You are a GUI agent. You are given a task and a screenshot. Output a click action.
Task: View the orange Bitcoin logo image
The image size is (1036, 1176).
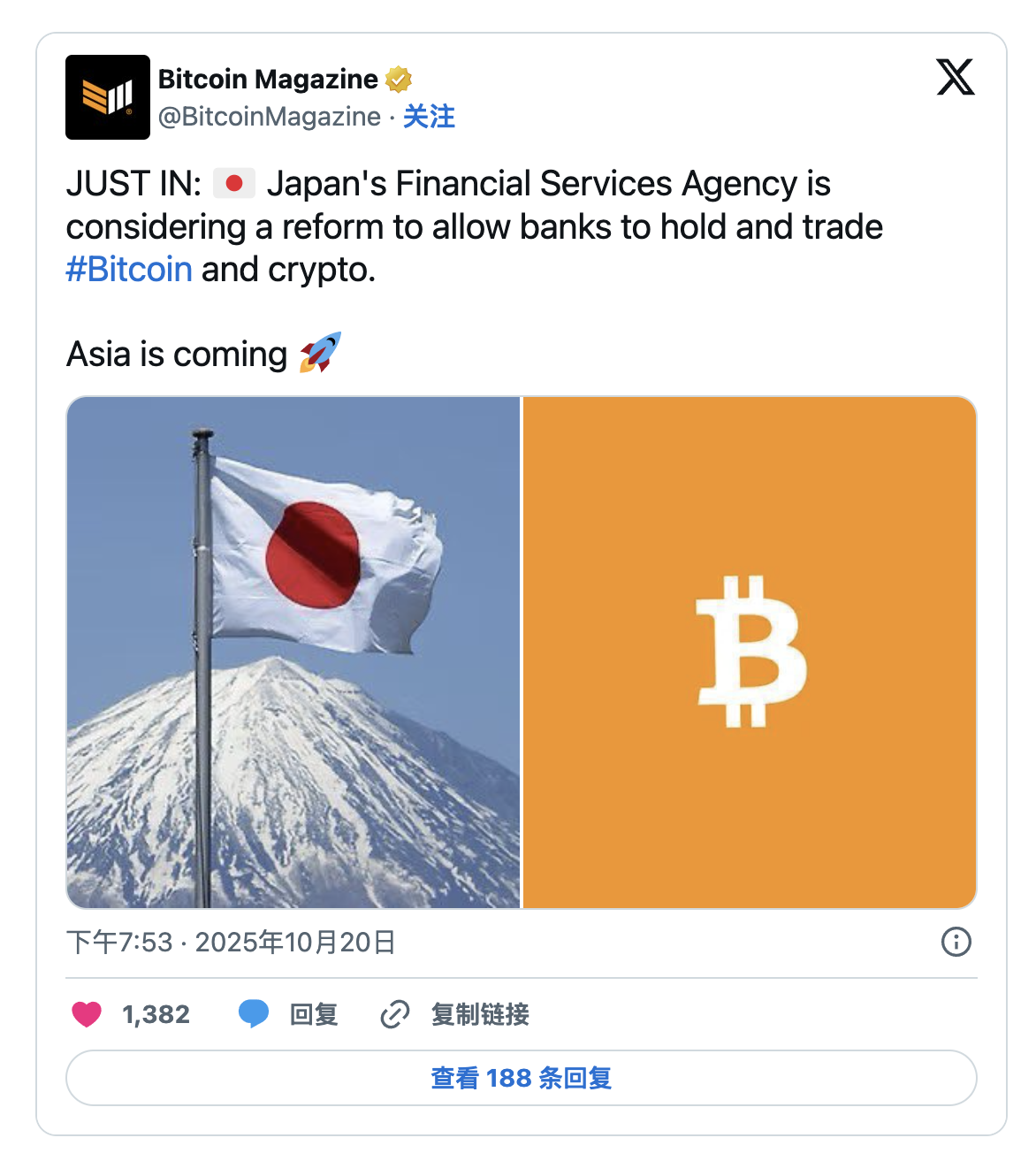pos(750,653)
